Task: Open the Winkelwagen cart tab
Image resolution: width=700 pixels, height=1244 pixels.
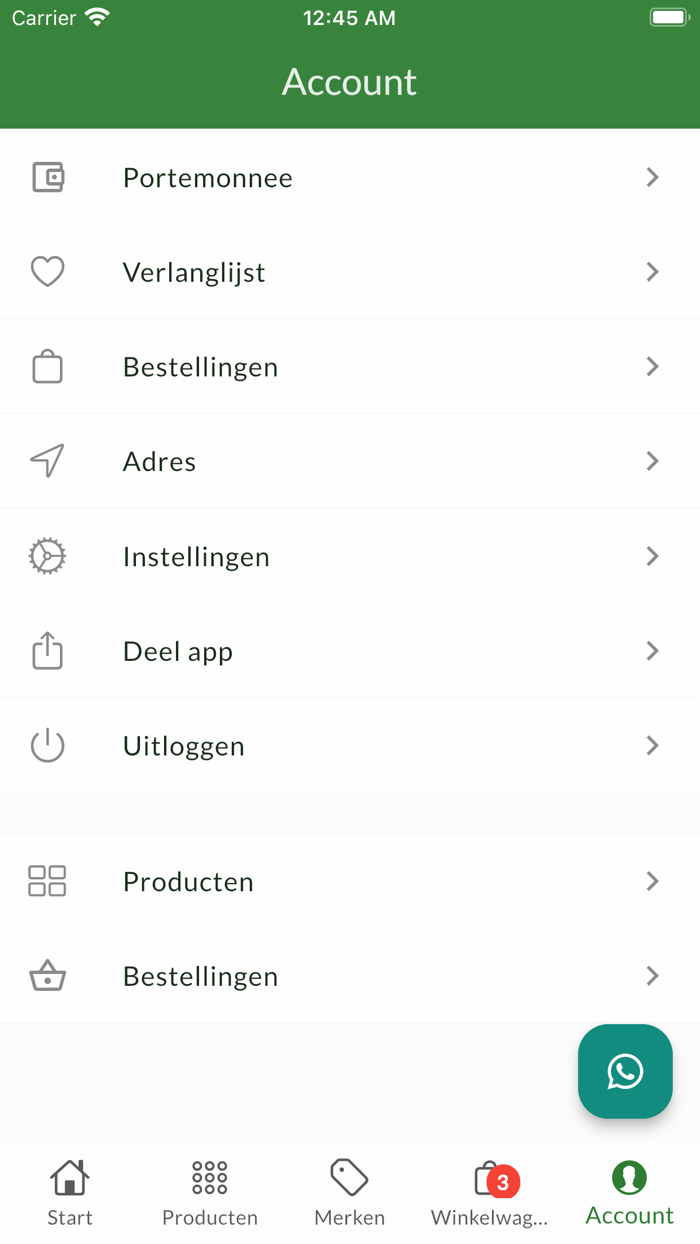Action: click(489, 1193)
